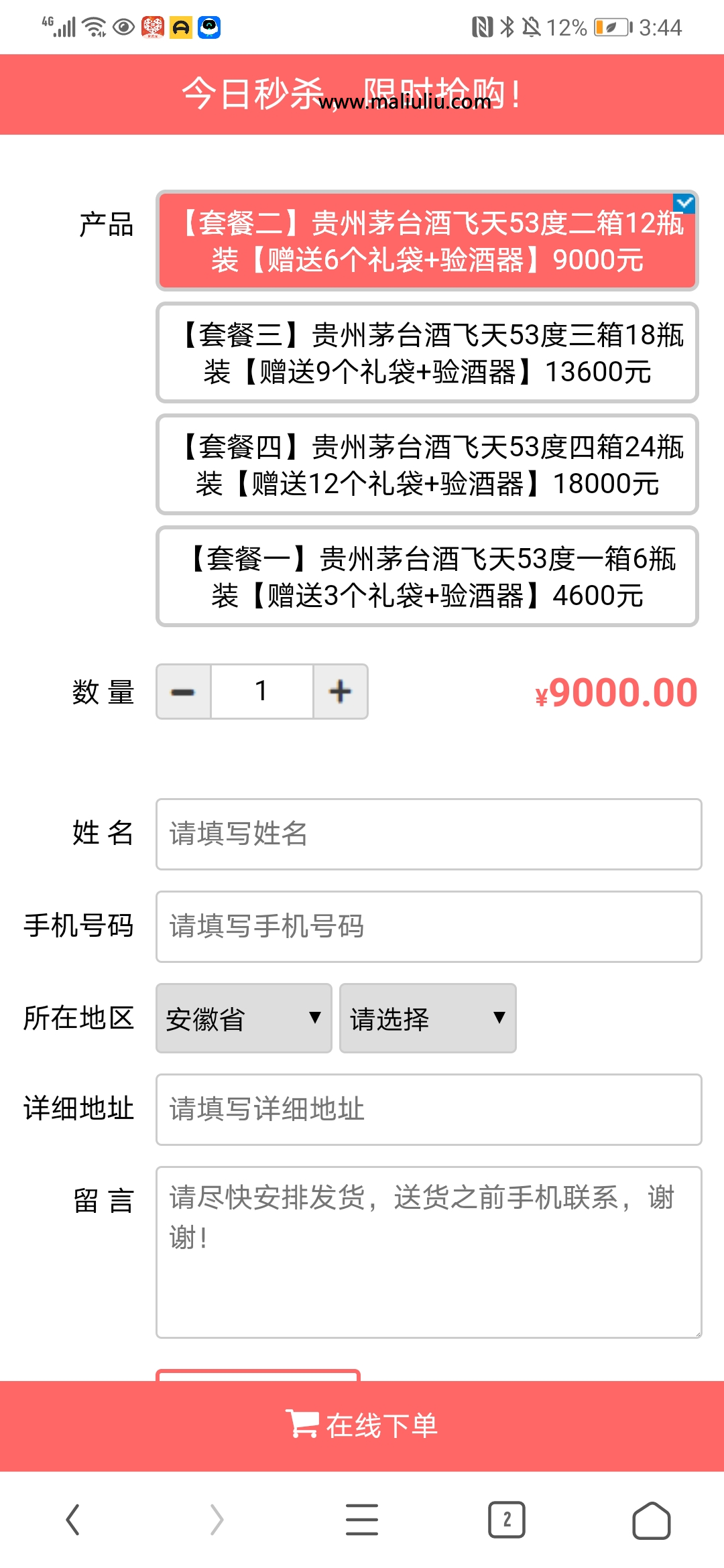Submit the order with 在线下单
The width and height of the screenshot is (724, 1568).
(362, 1426)
